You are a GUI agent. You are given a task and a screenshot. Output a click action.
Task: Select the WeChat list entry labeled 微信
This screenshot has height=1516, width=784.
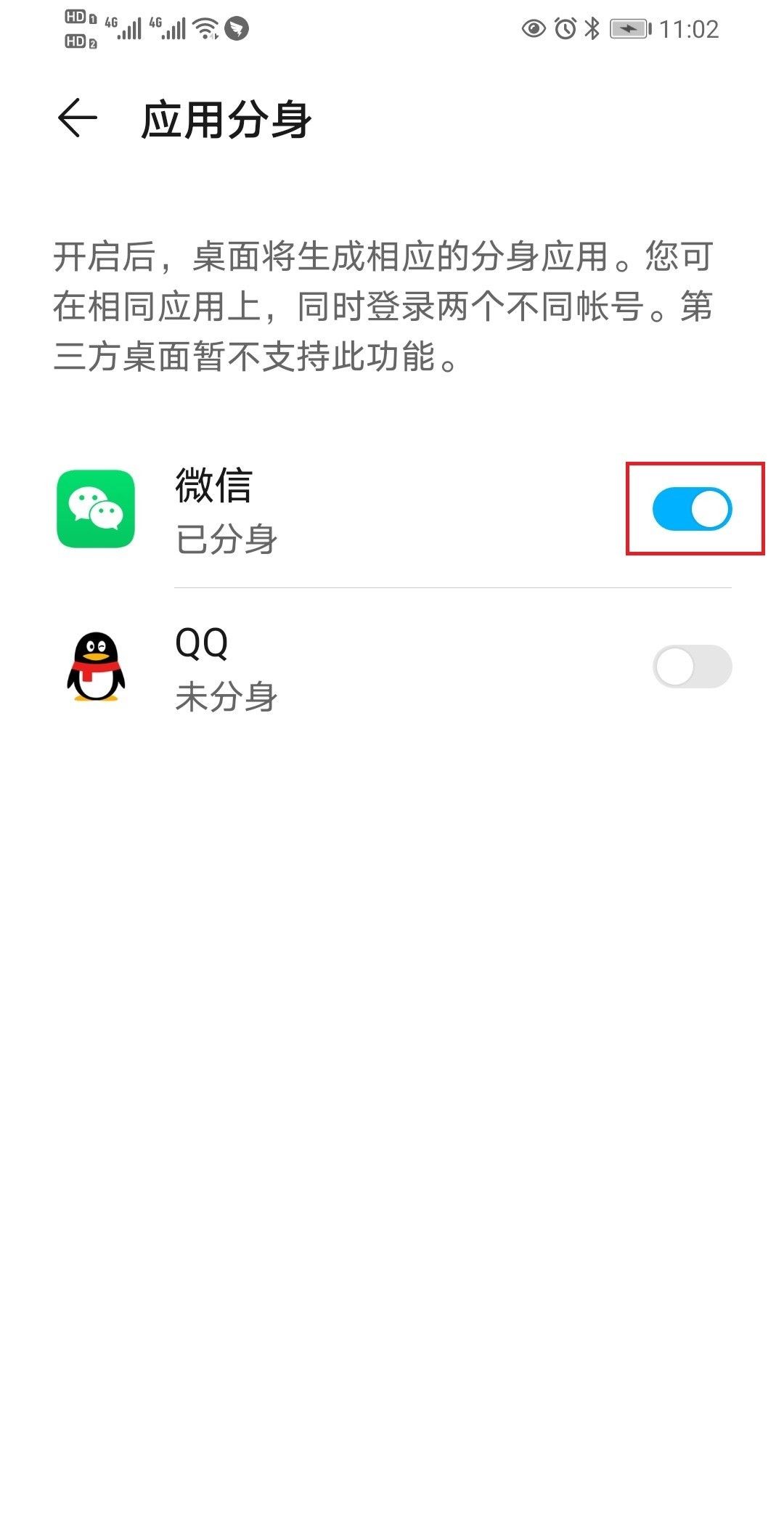coord(216,488)
